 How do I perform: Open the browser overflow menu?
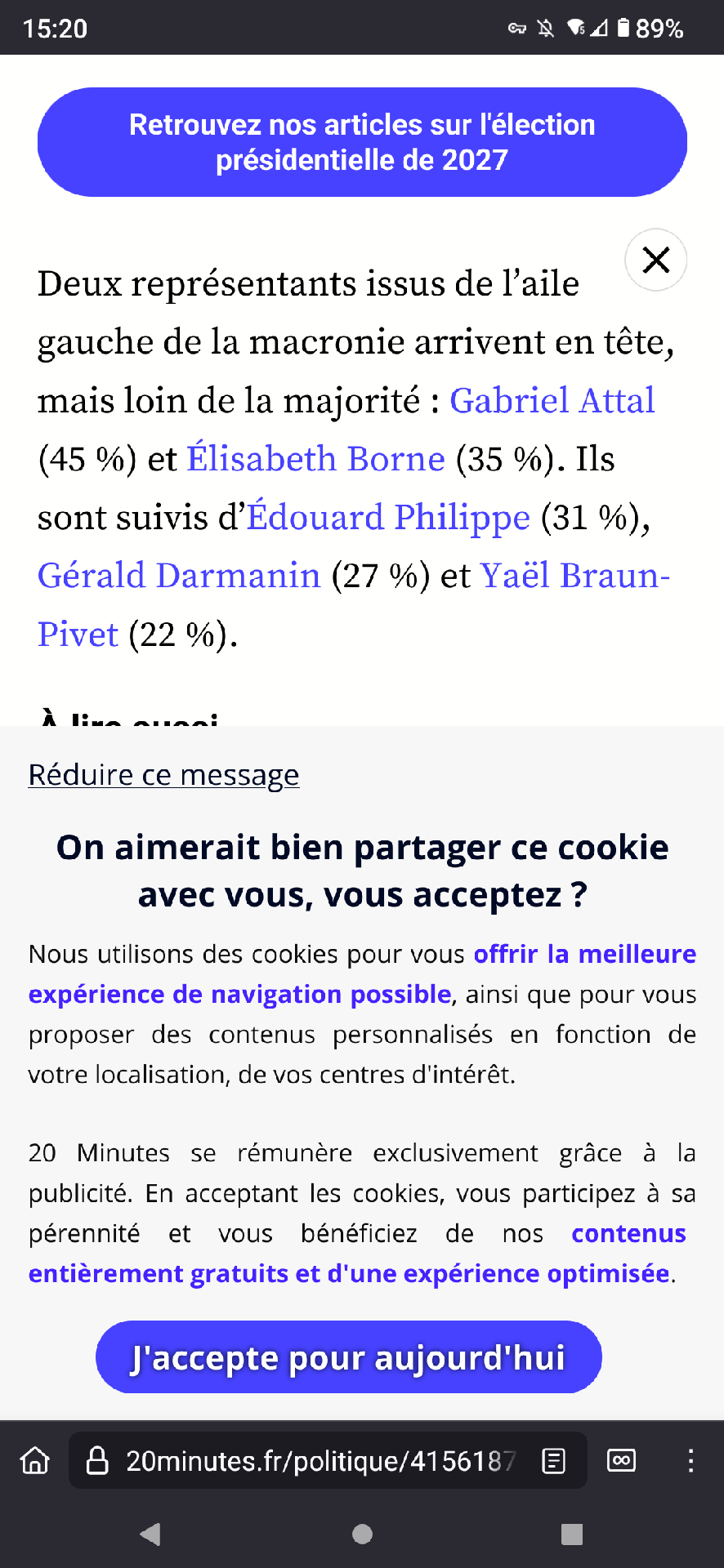690,1460
